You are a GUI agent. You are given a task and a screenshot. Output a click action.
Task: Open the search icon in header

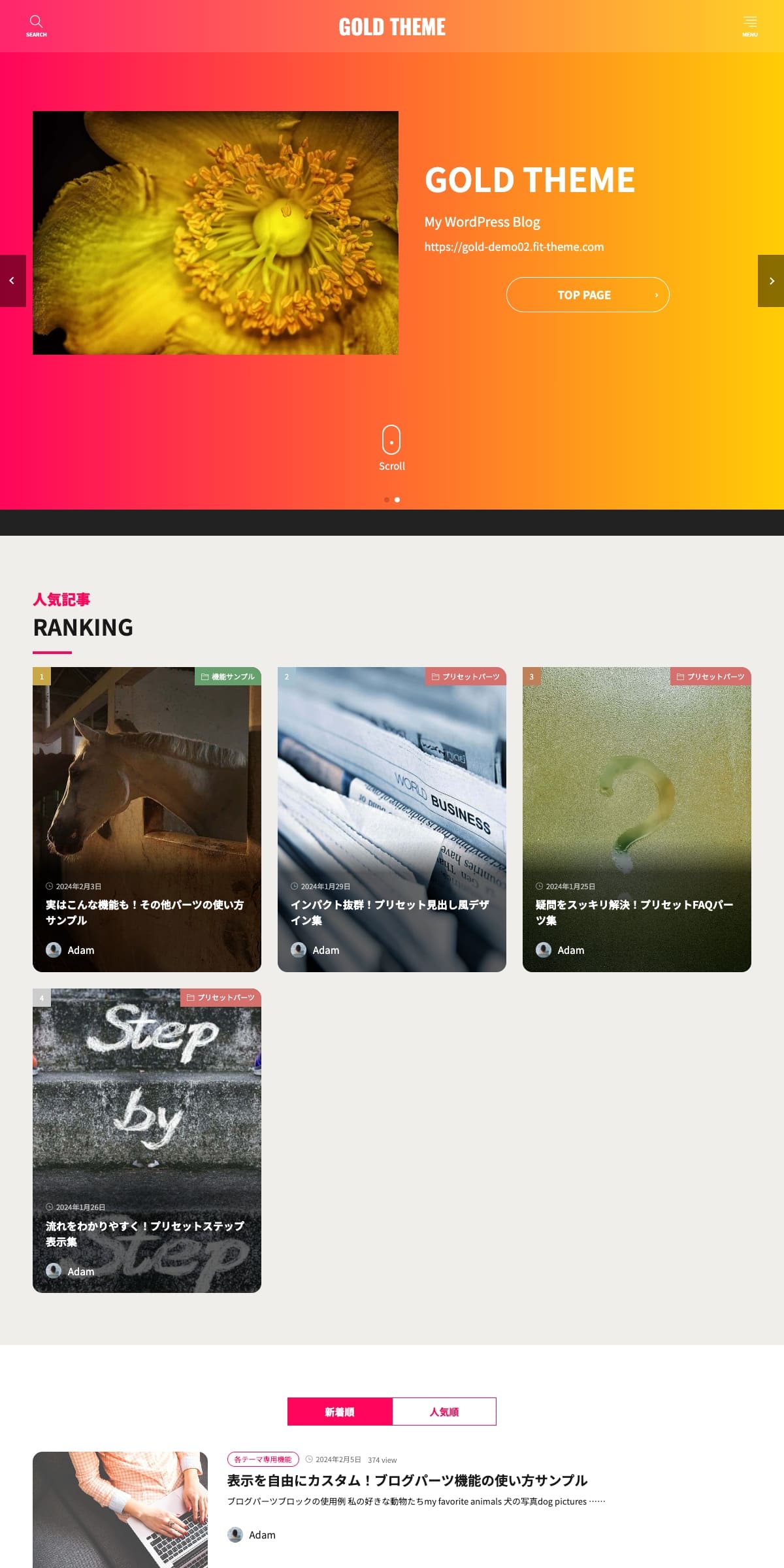pos(36,25)
